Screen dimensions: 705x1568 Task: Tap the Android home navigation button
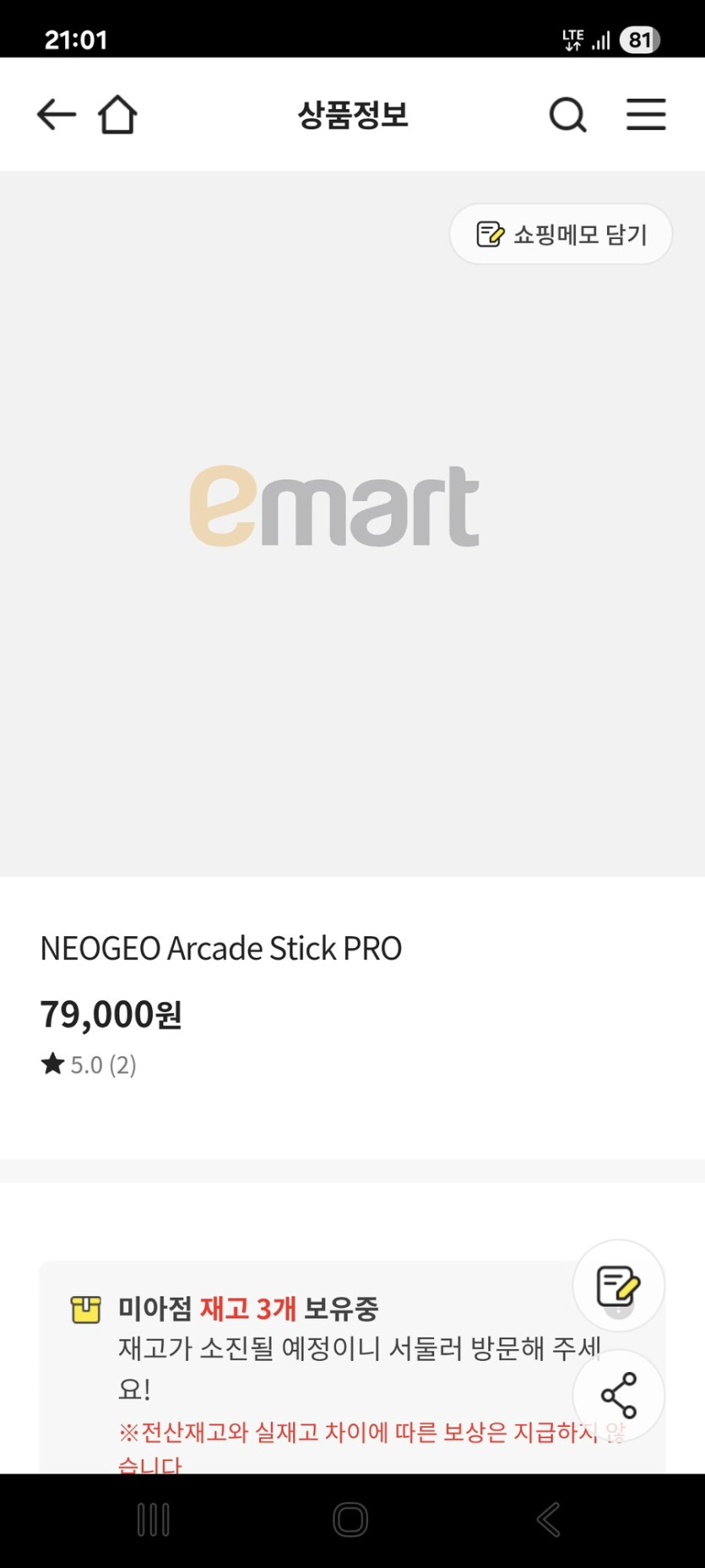pos(350,1518)
